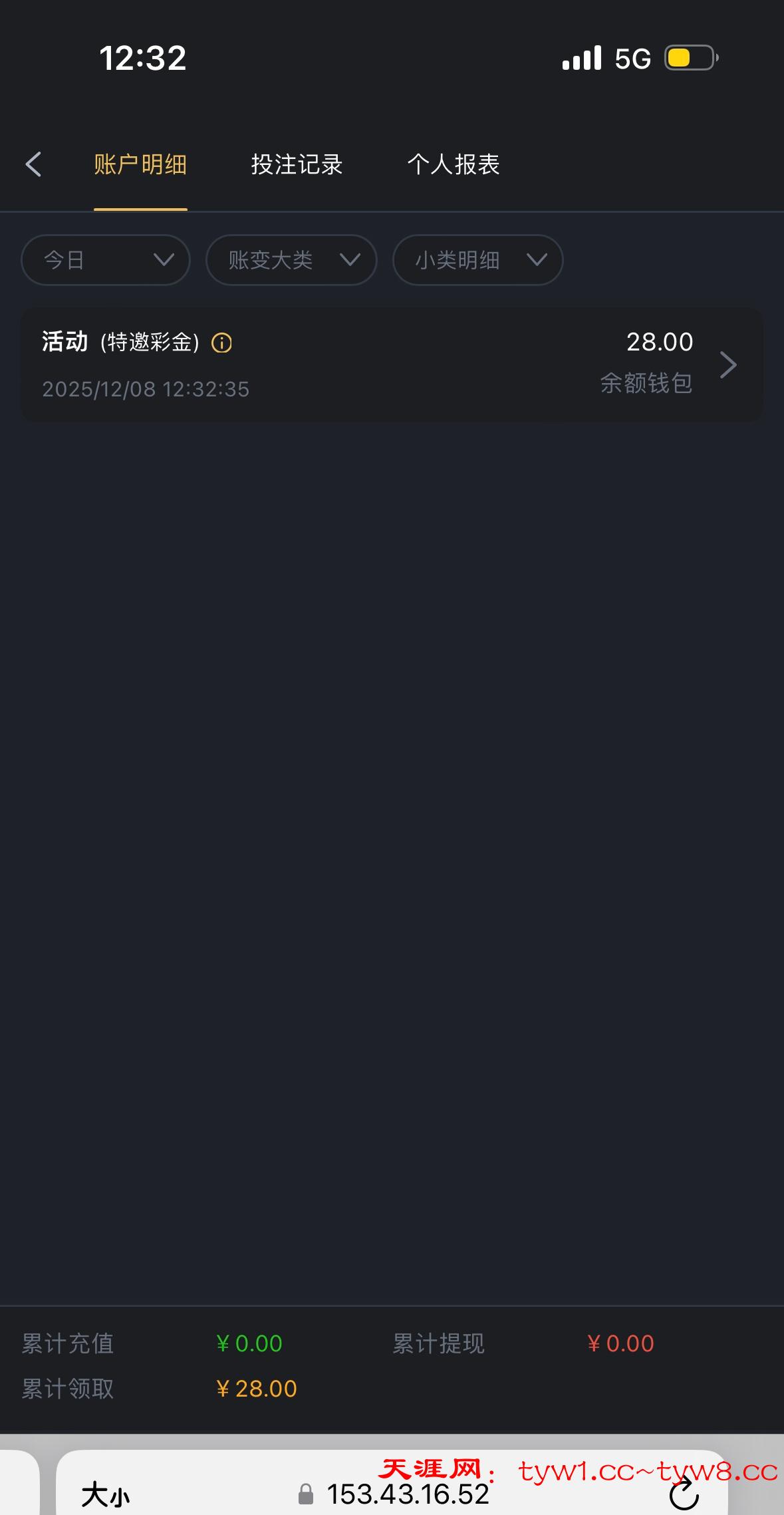The height and width of the screenshot is (1515, 784).
Task: Go back using the top-left arrow
Action: tap(33, 164)
